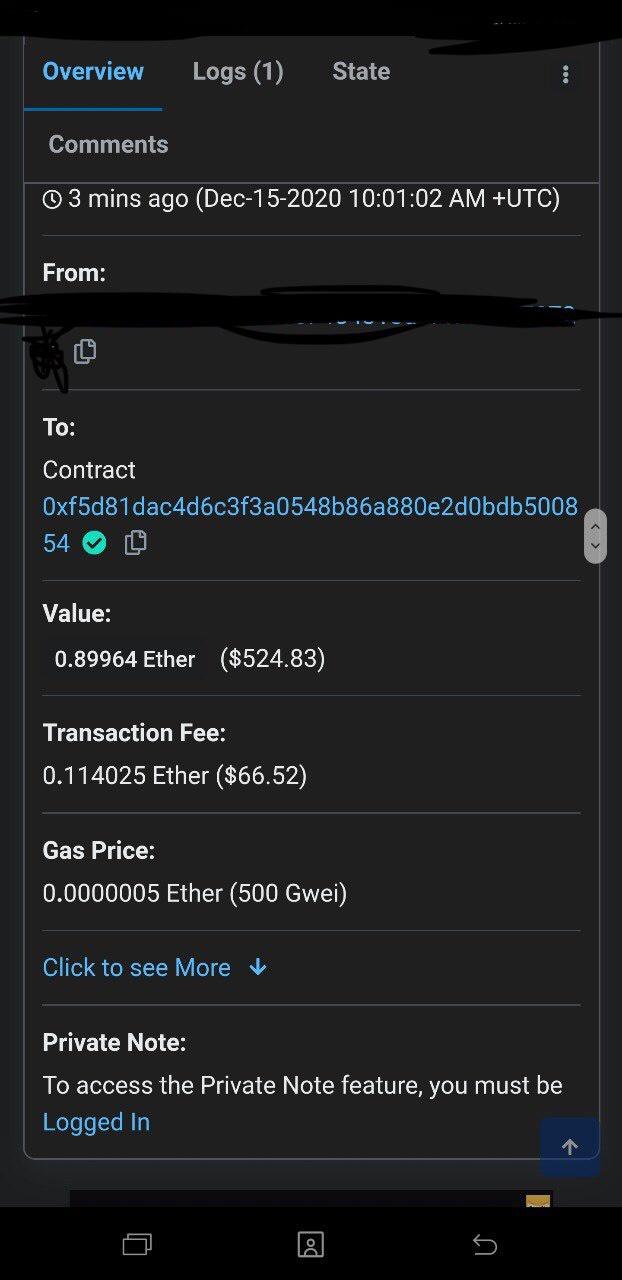Image resolution: width=622 pixels, height=1280 pixels.
Task: Copy the From address
Action: point(85,351)
